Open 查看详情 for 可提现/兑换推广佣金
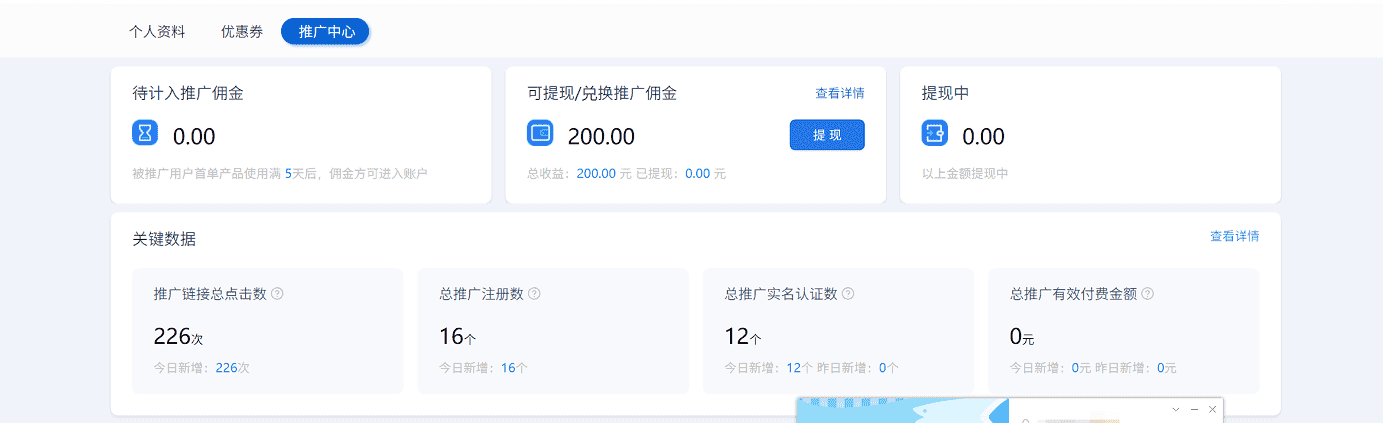 (x=839, y=93)
